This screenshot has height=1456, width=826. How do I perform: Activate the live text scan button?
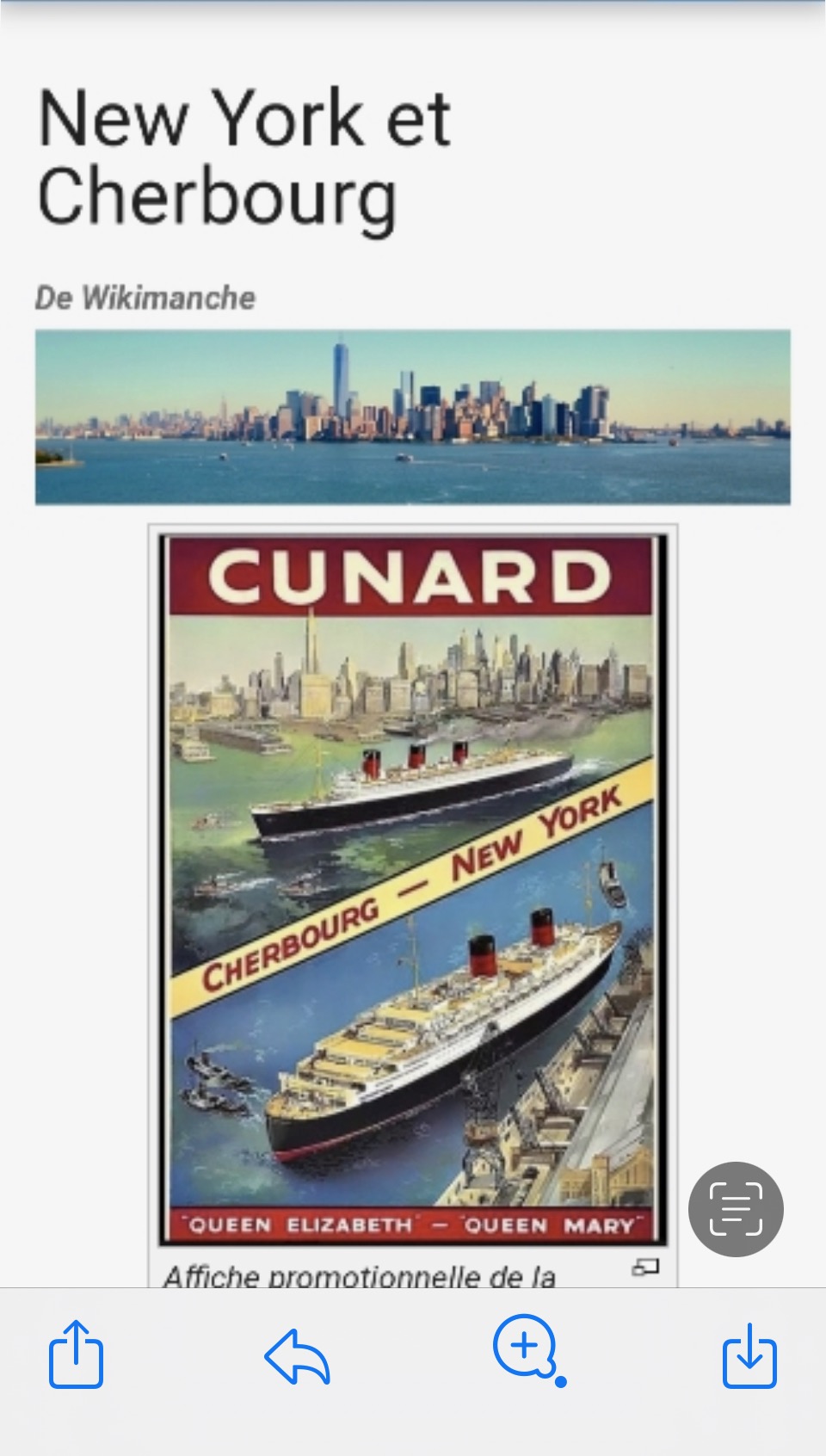[x=736, y=1209]
